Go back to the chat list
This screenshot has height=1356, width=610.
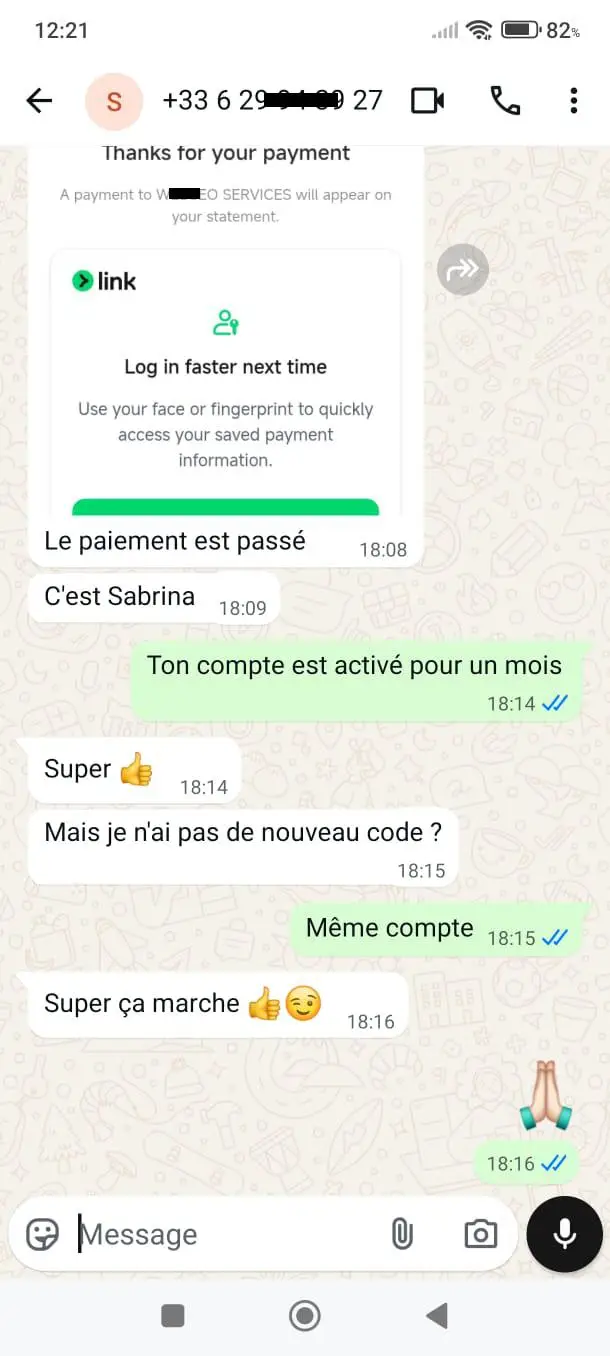point(39,100)
